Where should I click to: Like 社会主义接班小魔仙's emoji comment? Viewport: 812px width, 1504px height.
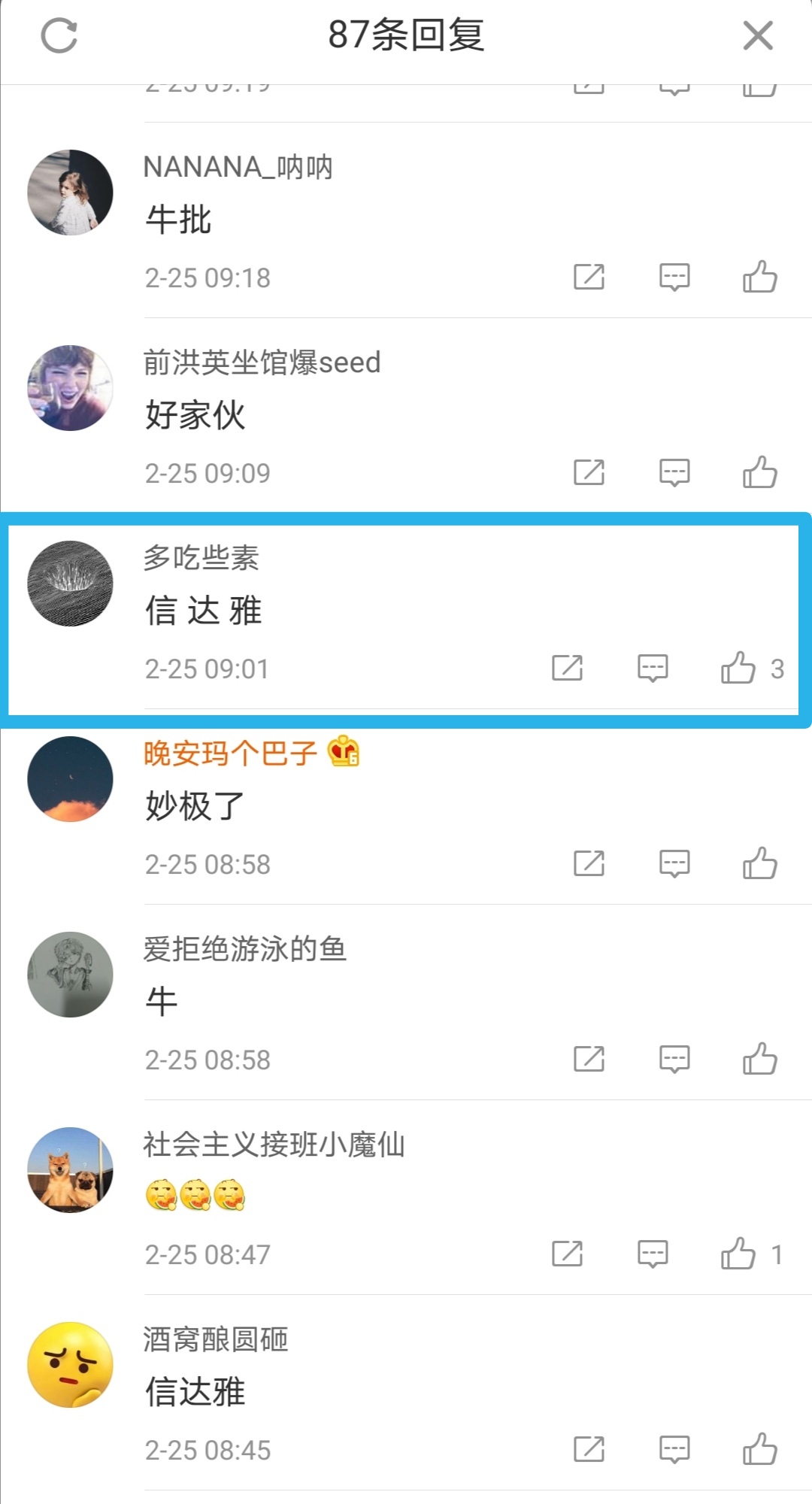[738, 1254]
